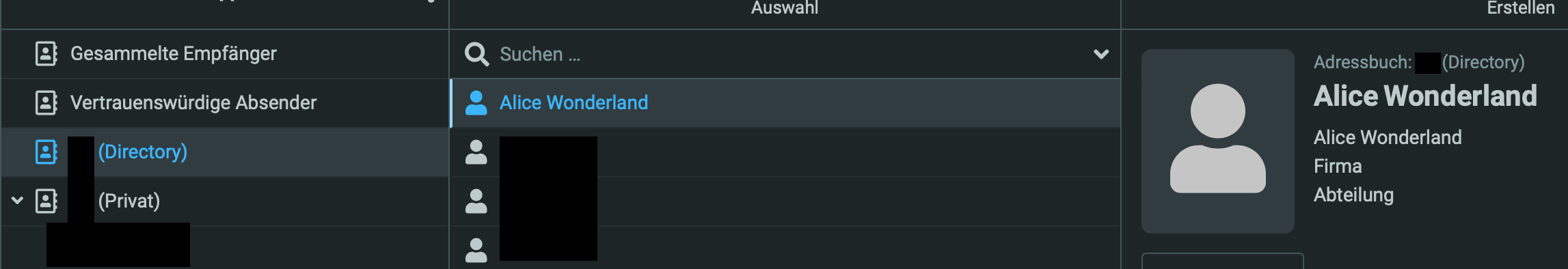Tap Erstellen to create a contact
1568x269 pixels.
[1521, 8]
